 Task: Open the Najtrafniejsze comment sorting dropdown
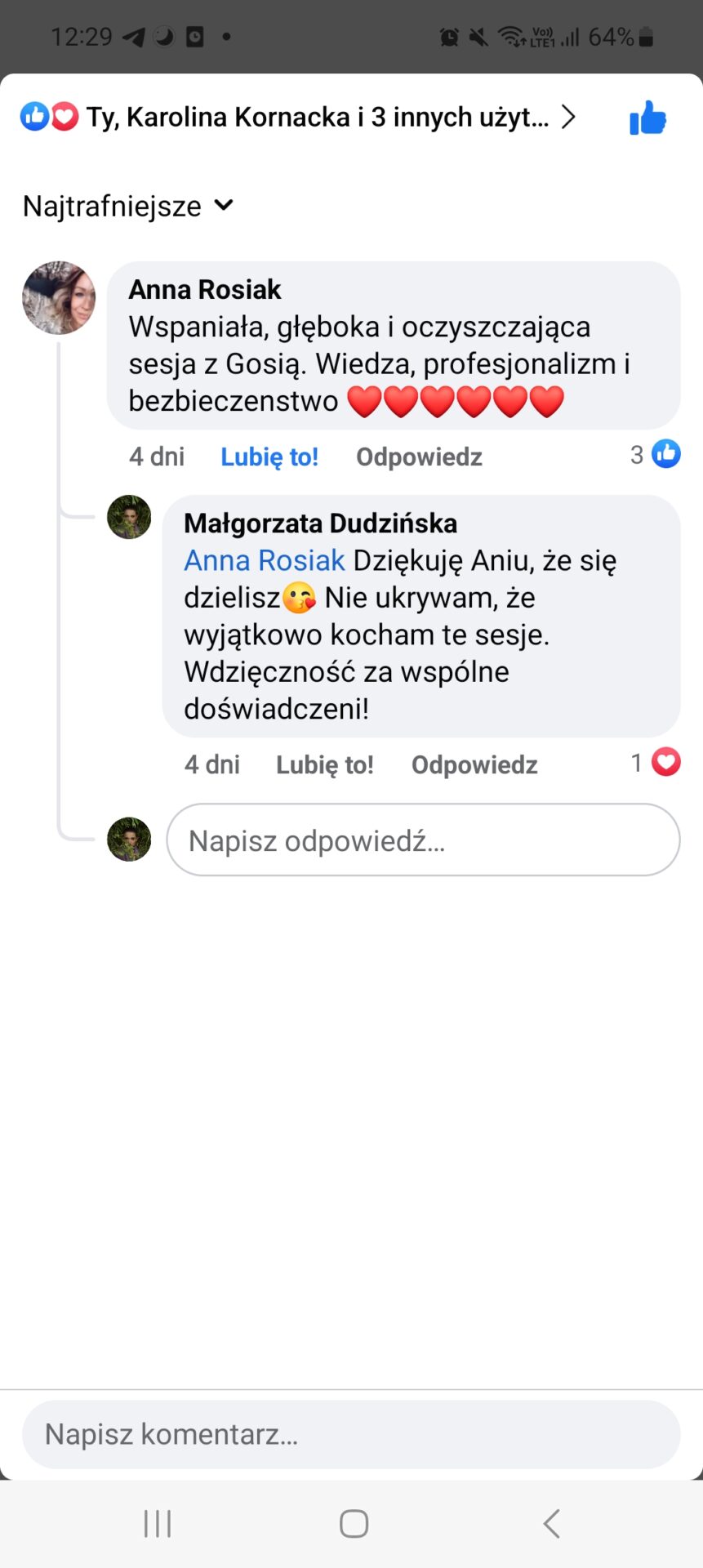pos(128,206)
